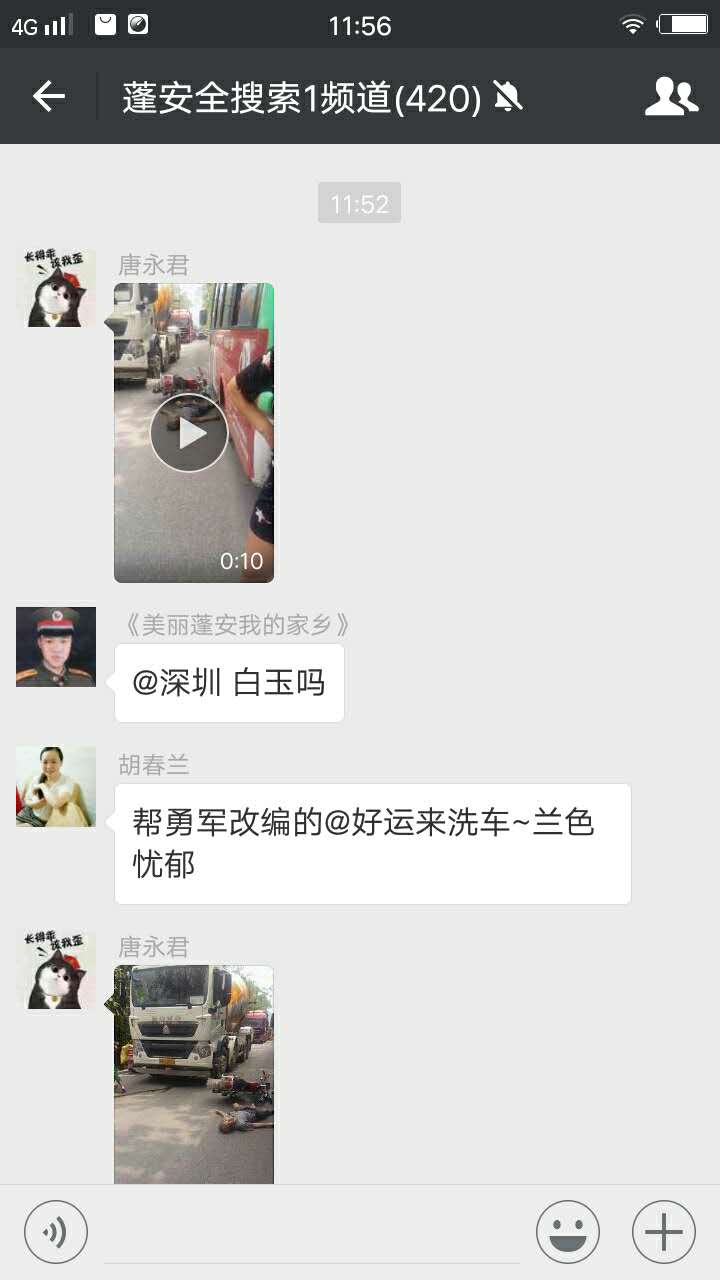Go back from the group chat
The image size is (720, 1280).
[48, 96]
